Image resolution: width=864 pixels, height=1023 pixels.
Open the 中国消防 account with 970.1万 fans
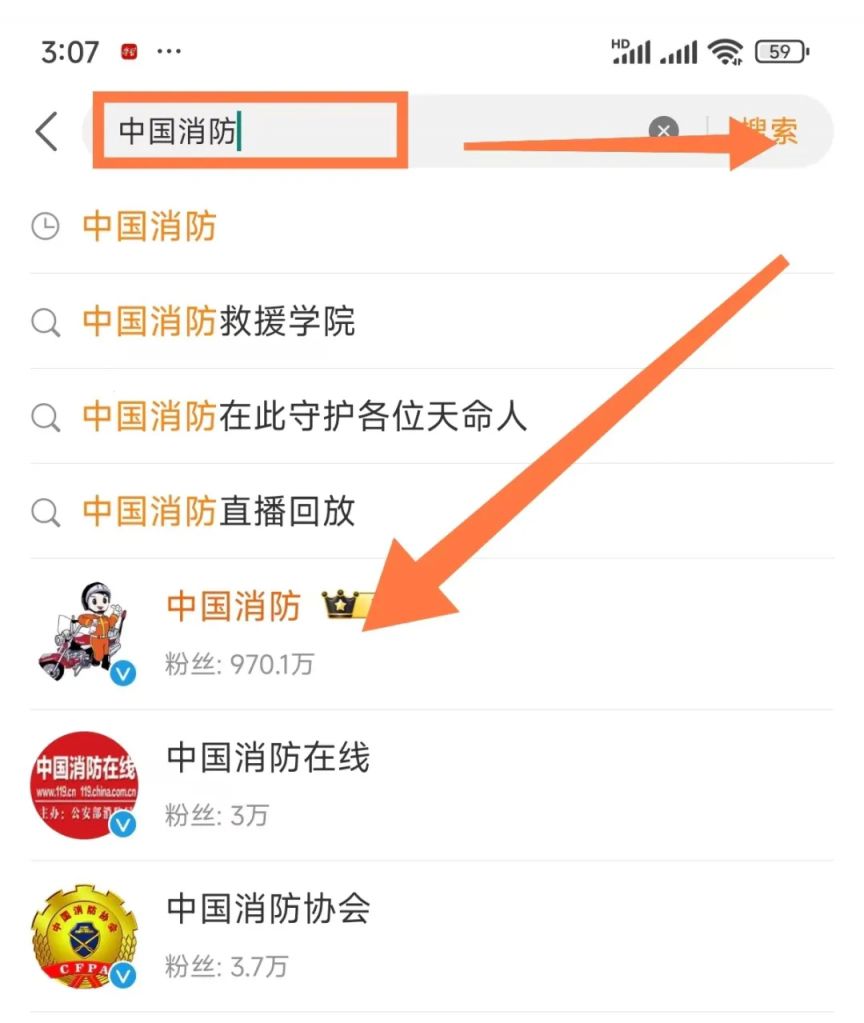point(234,633)
